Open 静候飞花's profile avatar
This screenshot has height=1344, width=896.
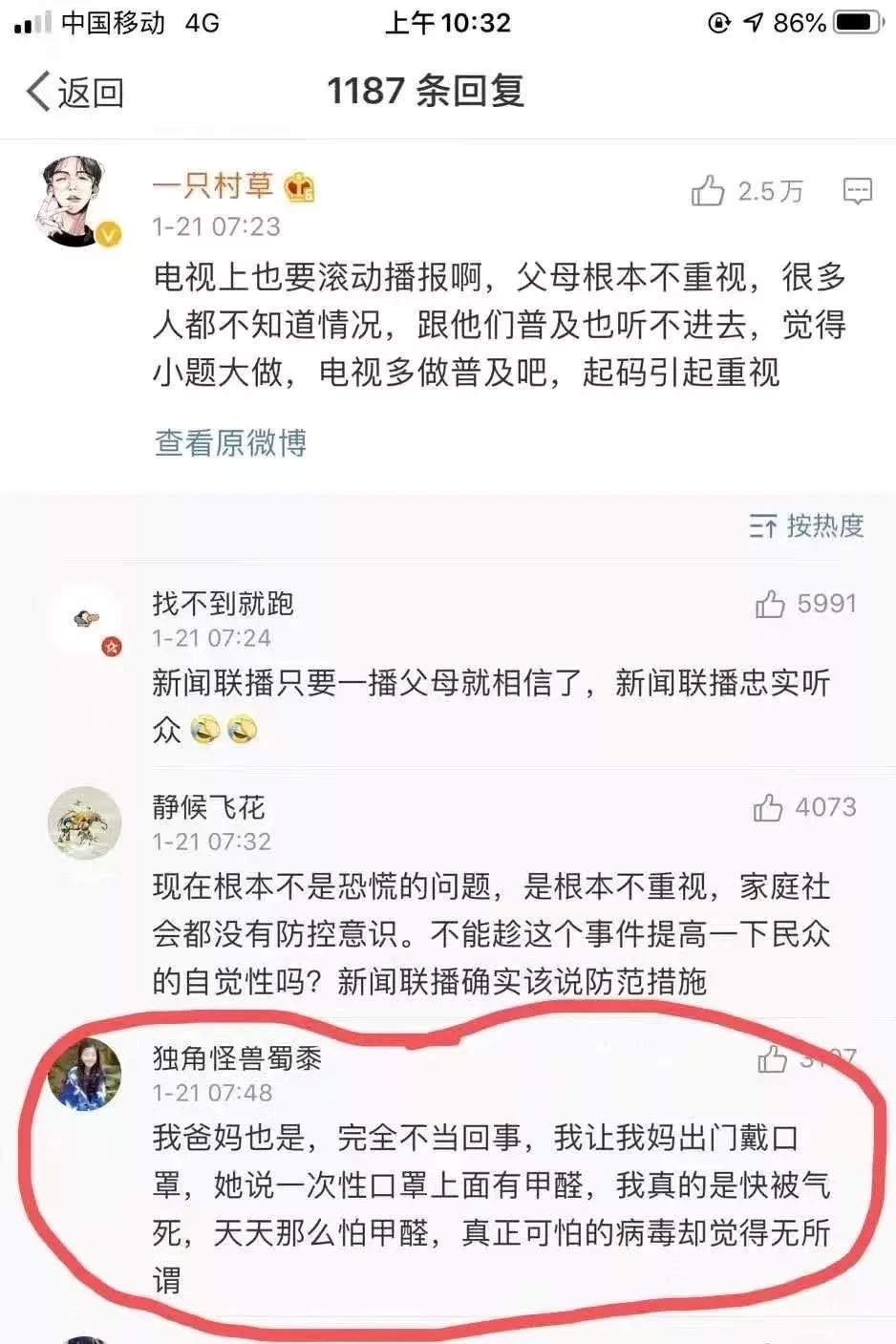pos(85,823)
